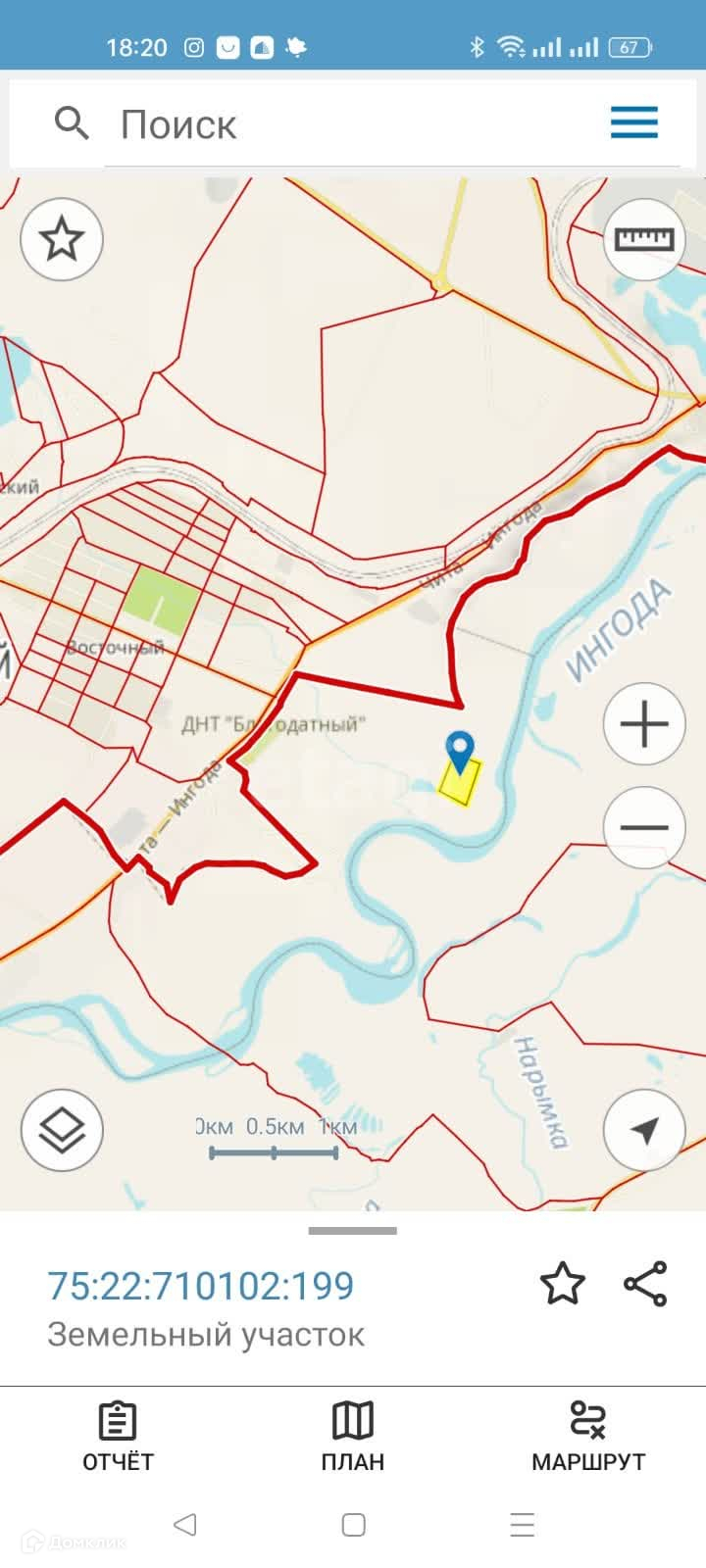This screenshot has width=706, height=1568.
Task: Zoom out of the map
Action: [x=644, y=827]
